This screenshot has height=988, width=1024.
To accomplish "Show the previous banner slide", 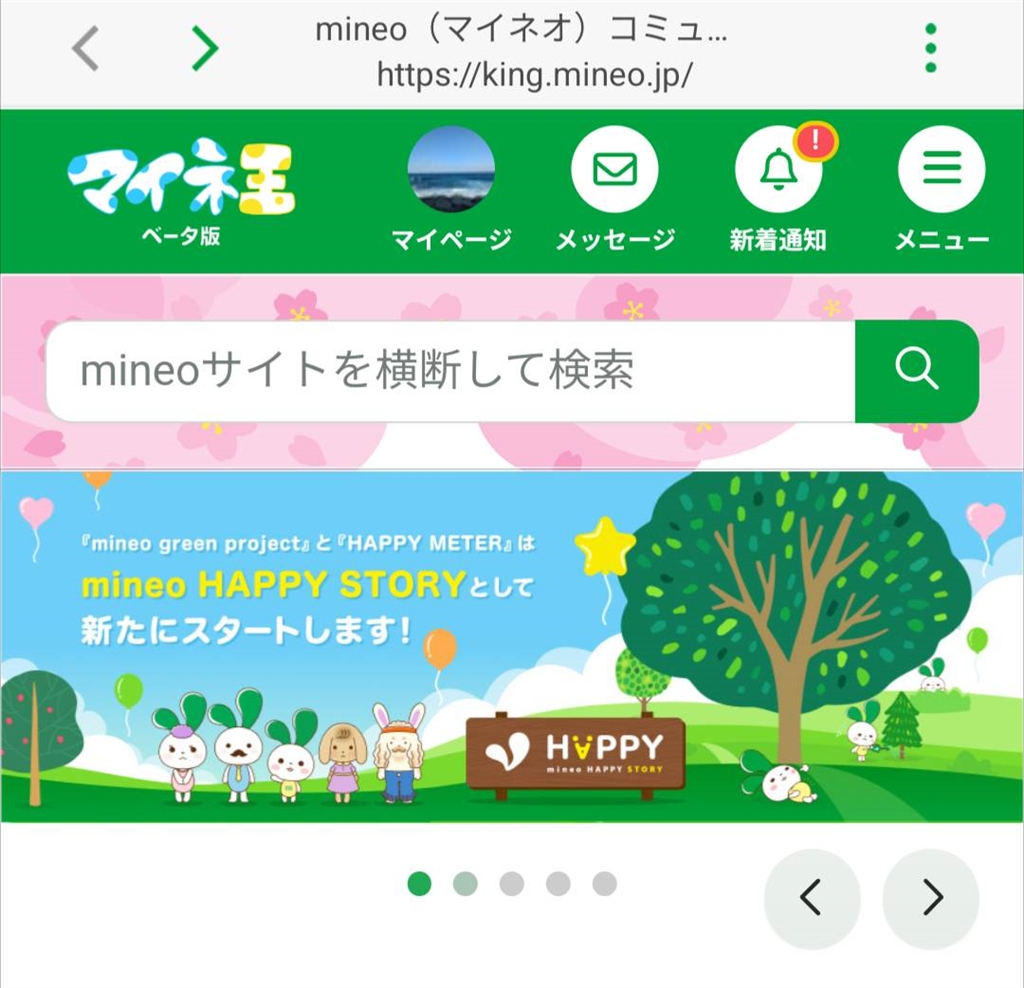I will [x=811, y=898].
